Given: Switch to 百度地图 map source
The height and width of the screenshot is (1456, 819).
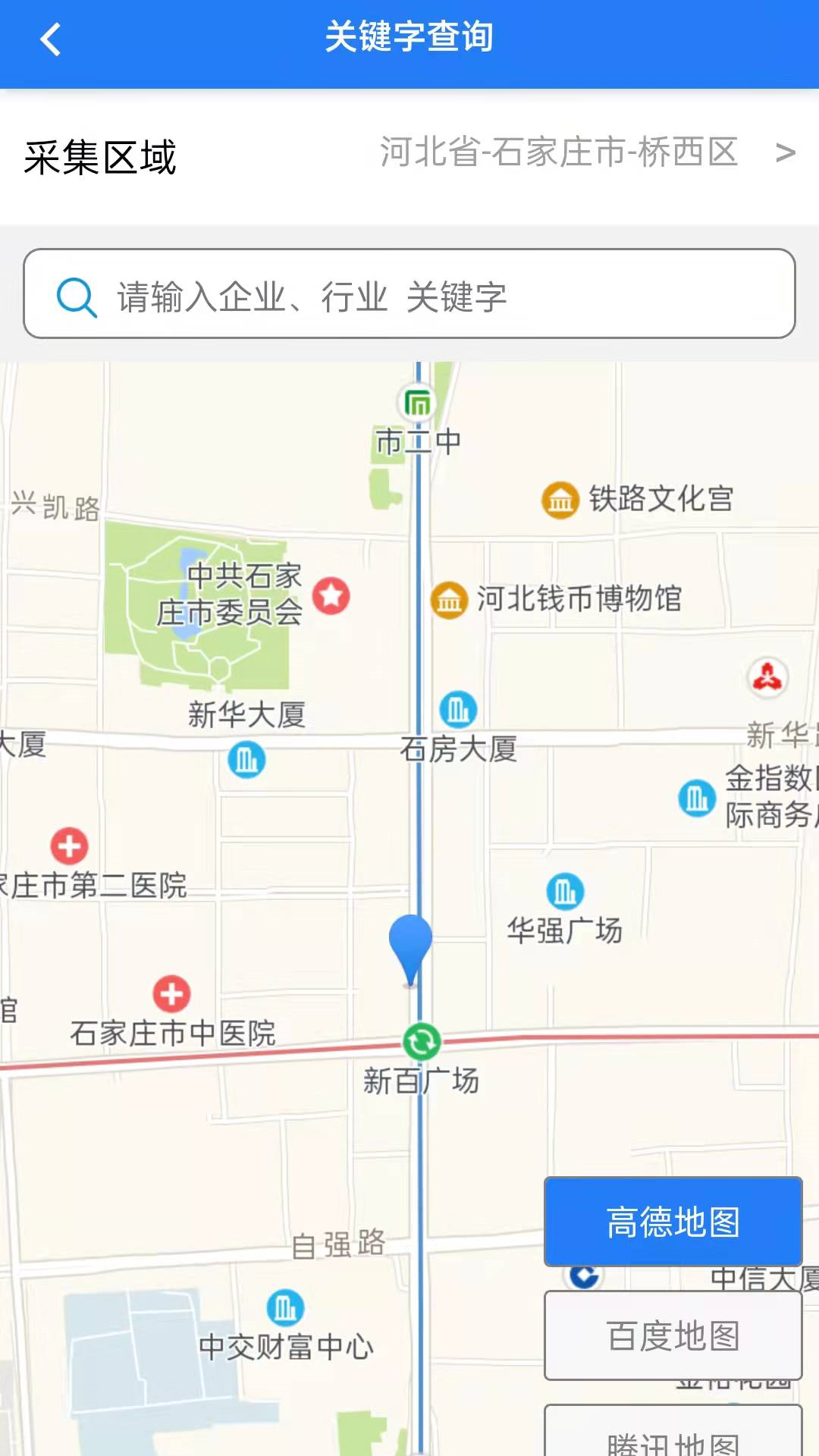Looking at the screenshot, I should pos(673,1335).
